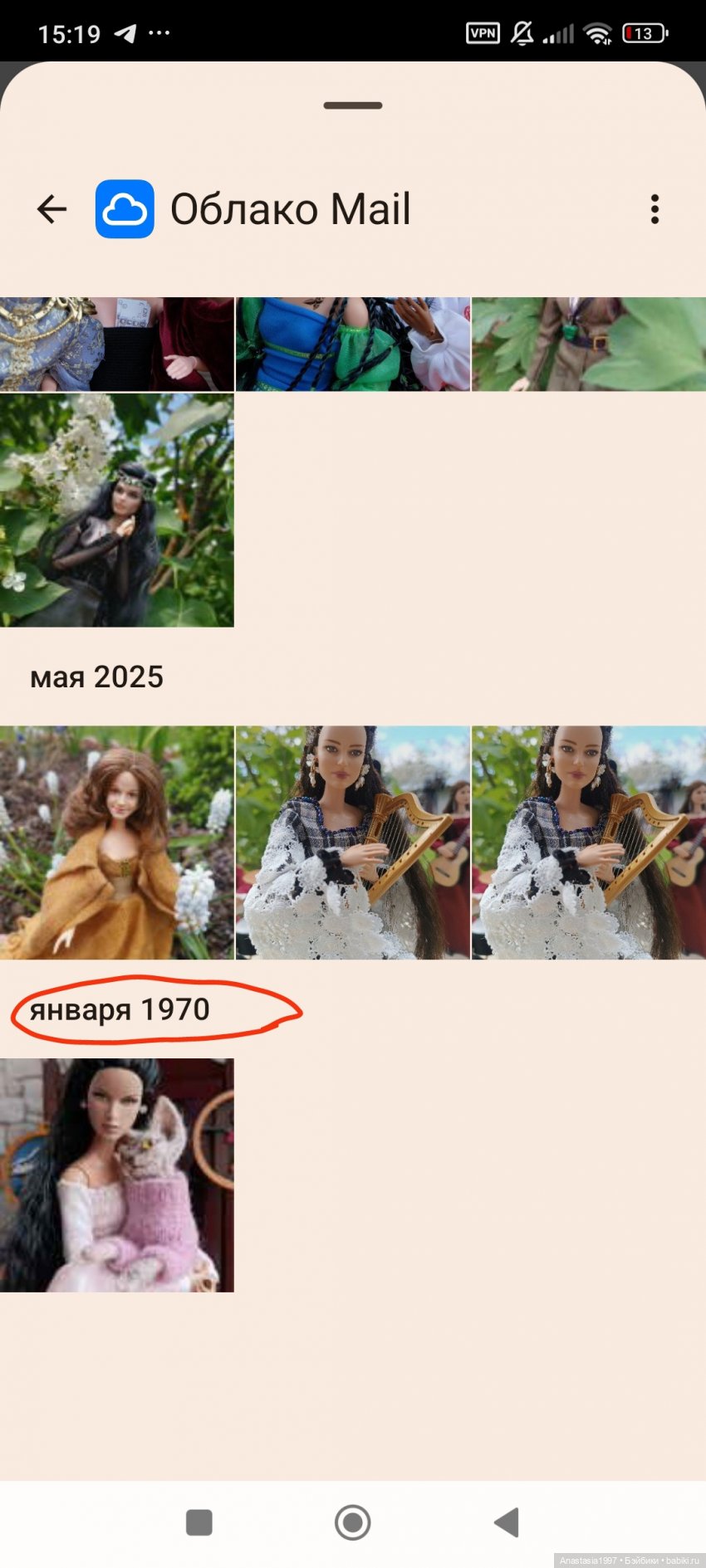
Task: Open the blue and green dress dolls photo
Action: 352,344
